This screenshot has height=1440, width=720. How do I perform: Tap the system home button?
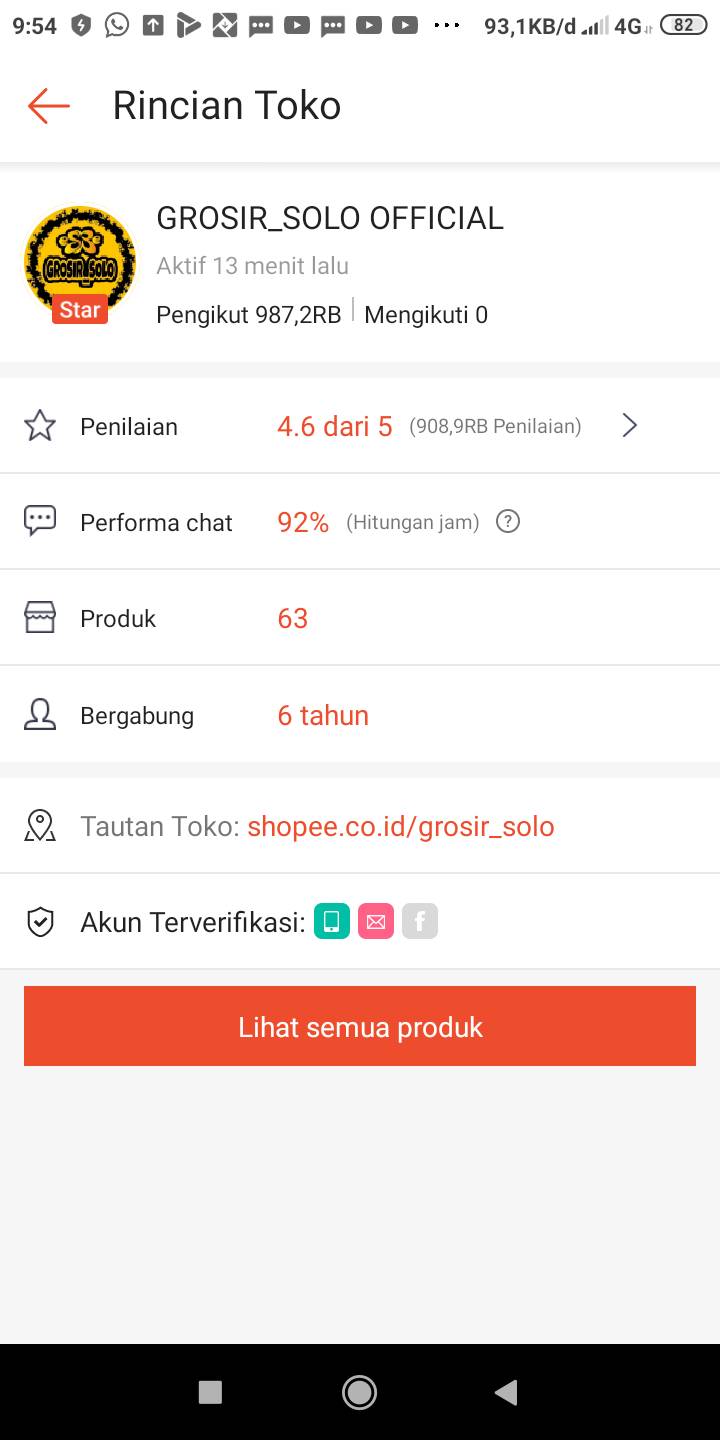(359, 1392)
